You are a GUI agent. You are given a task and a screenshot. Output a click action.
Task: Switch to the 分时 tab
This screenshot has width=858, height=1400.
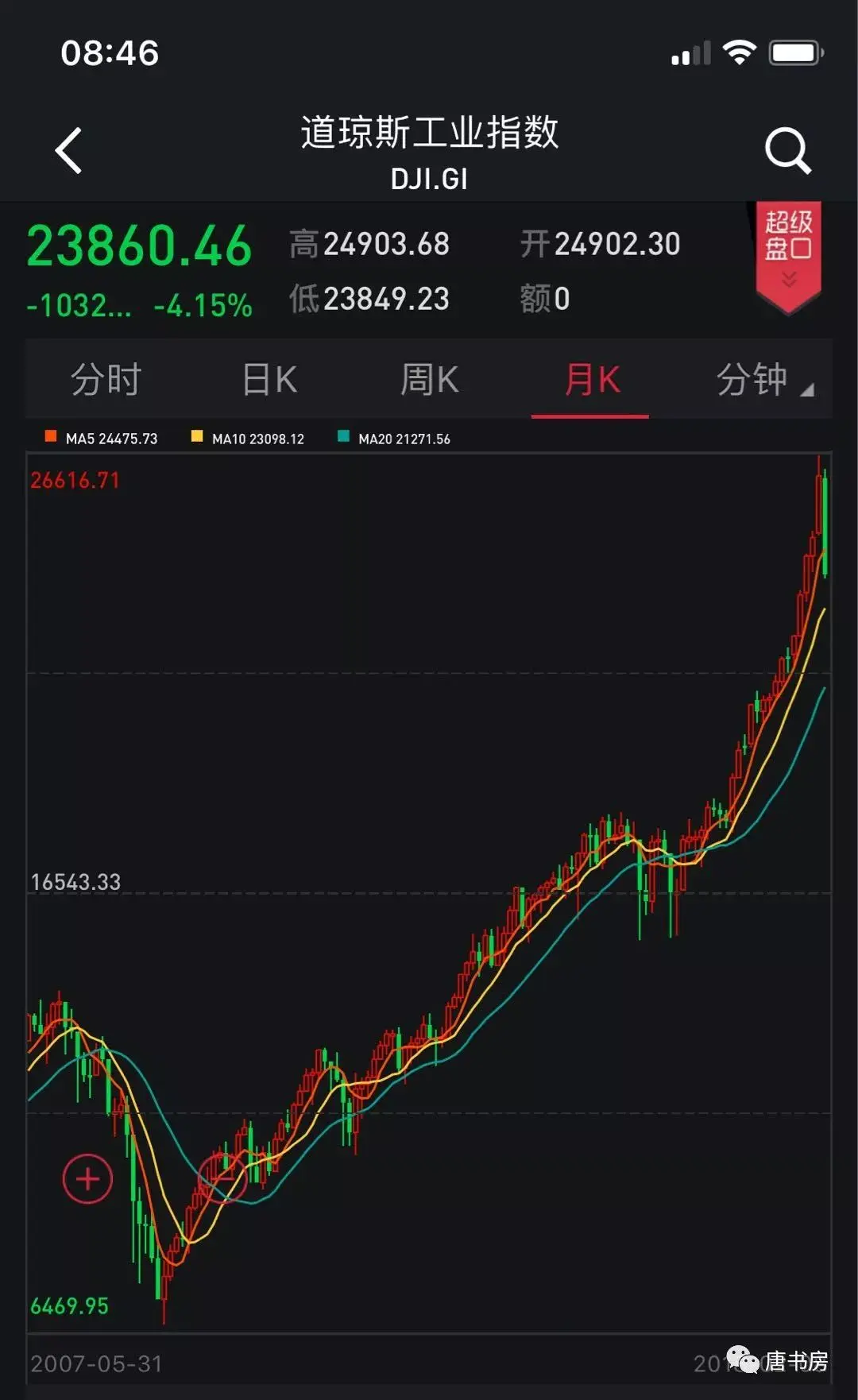(106, 379)
